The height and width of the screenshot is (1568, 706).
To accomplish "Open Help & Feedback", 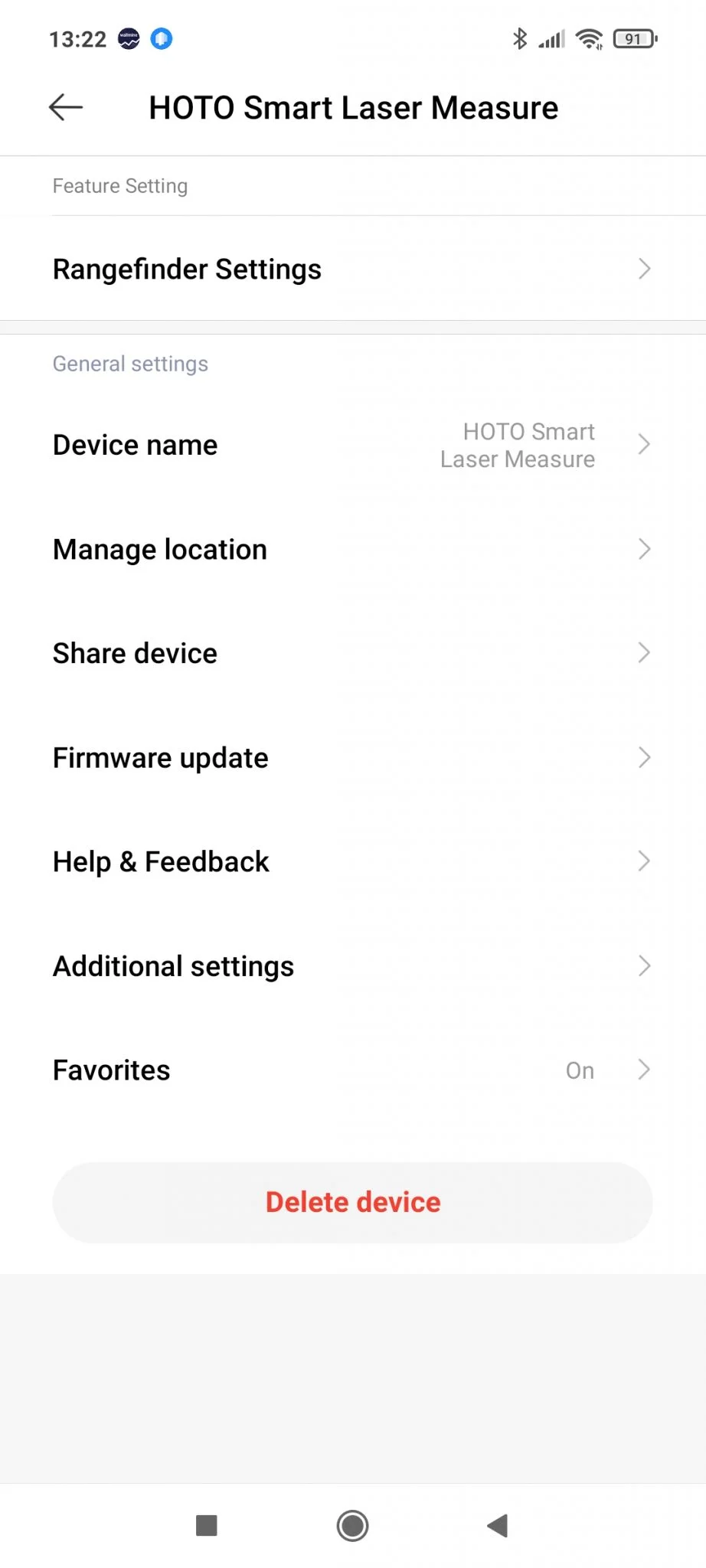I will (352, 861).
